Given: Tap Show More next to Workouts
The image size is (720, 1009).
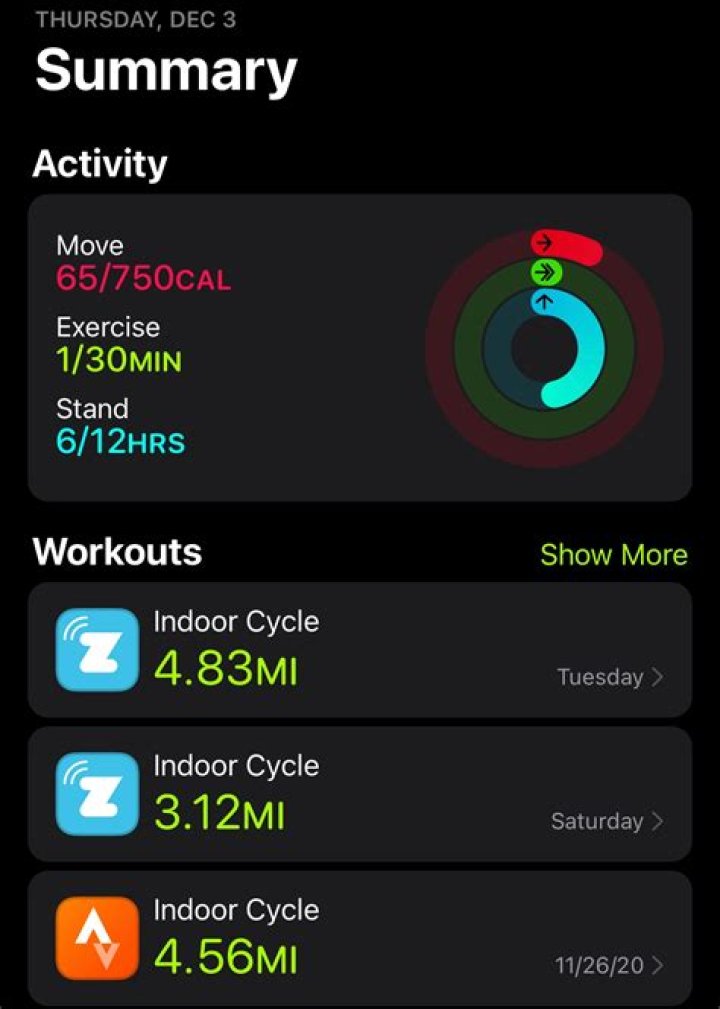Looking at the screenshot, I should (613, 555).
